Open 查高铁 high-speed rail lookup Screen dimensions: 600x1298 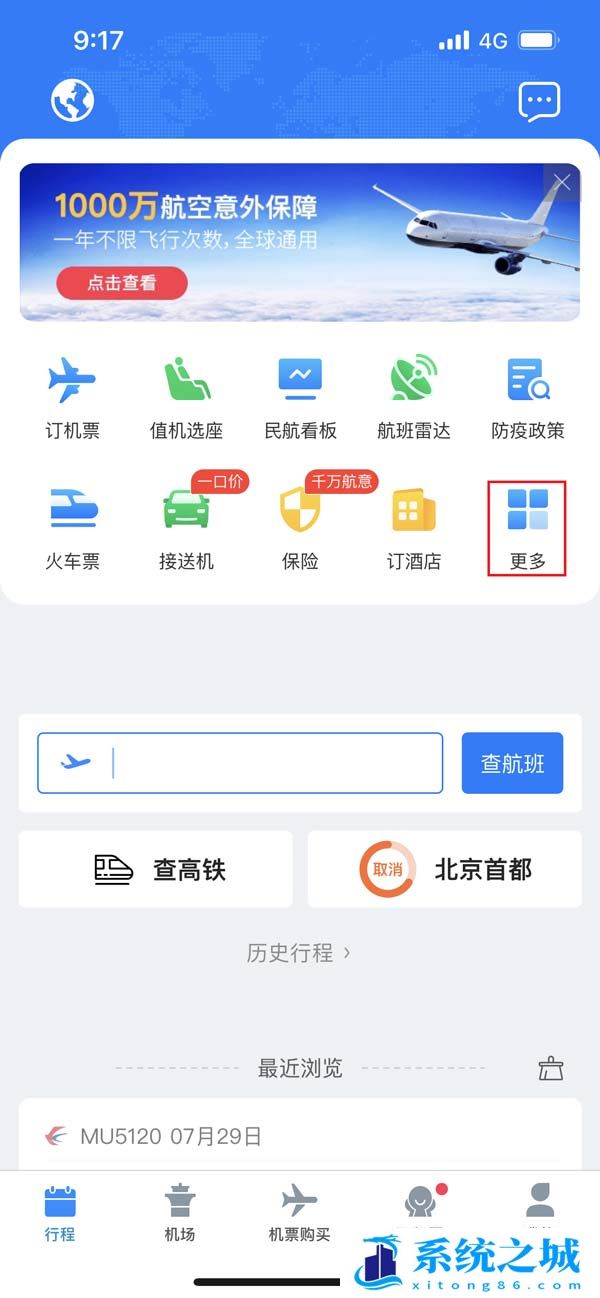click(x=156, y=869)
